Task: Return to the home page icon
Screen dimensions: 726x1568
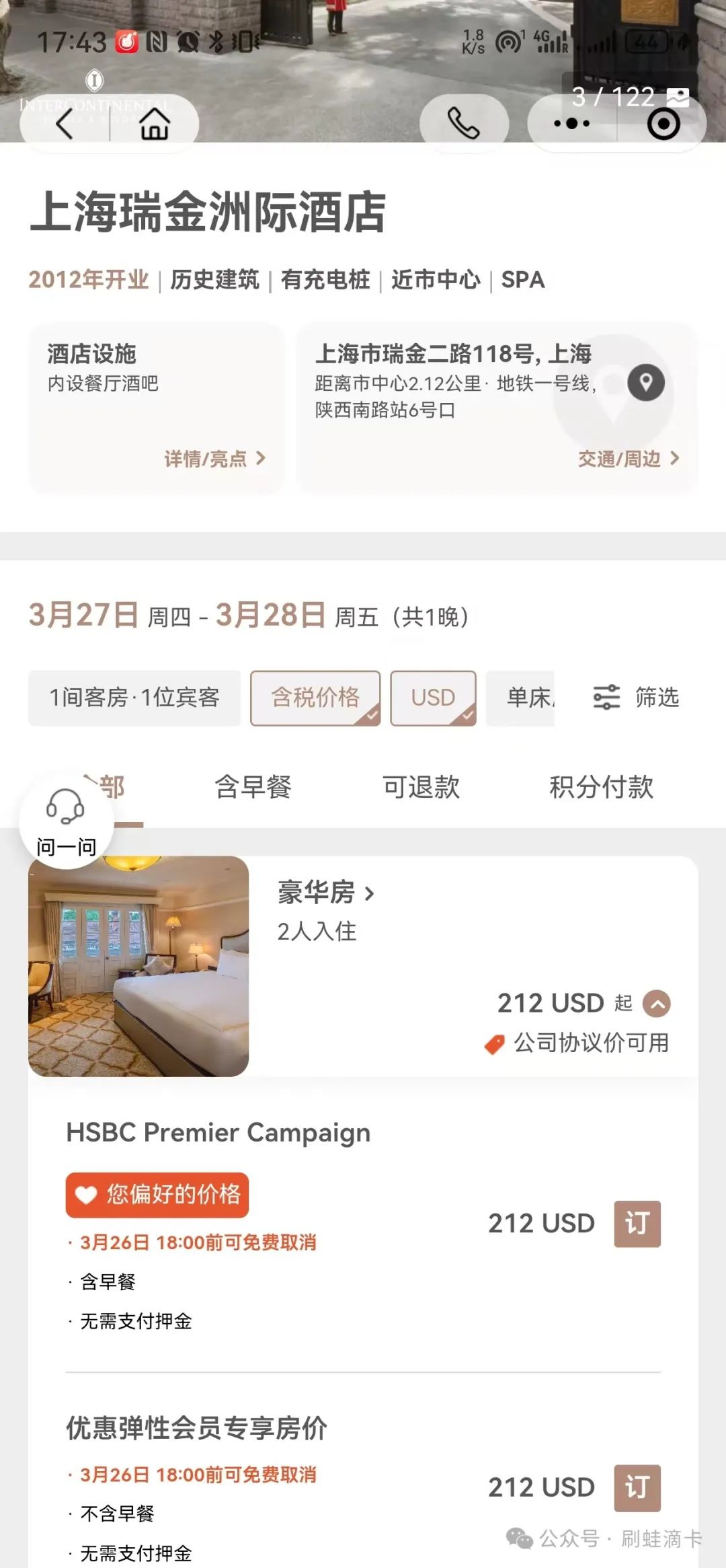Action: (155, 124)
